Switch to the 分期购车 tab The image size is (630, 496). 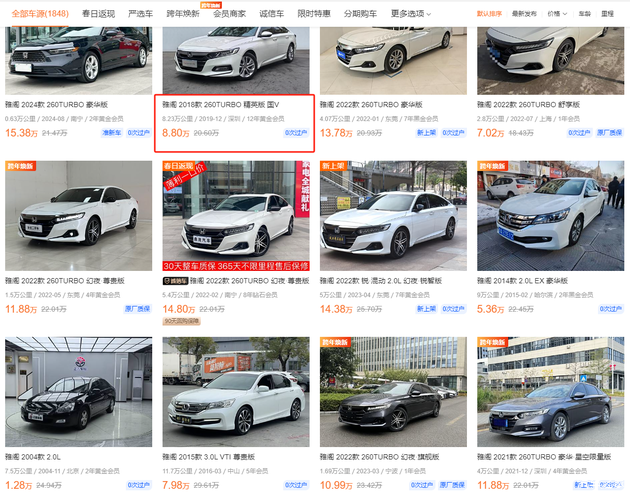361,14
